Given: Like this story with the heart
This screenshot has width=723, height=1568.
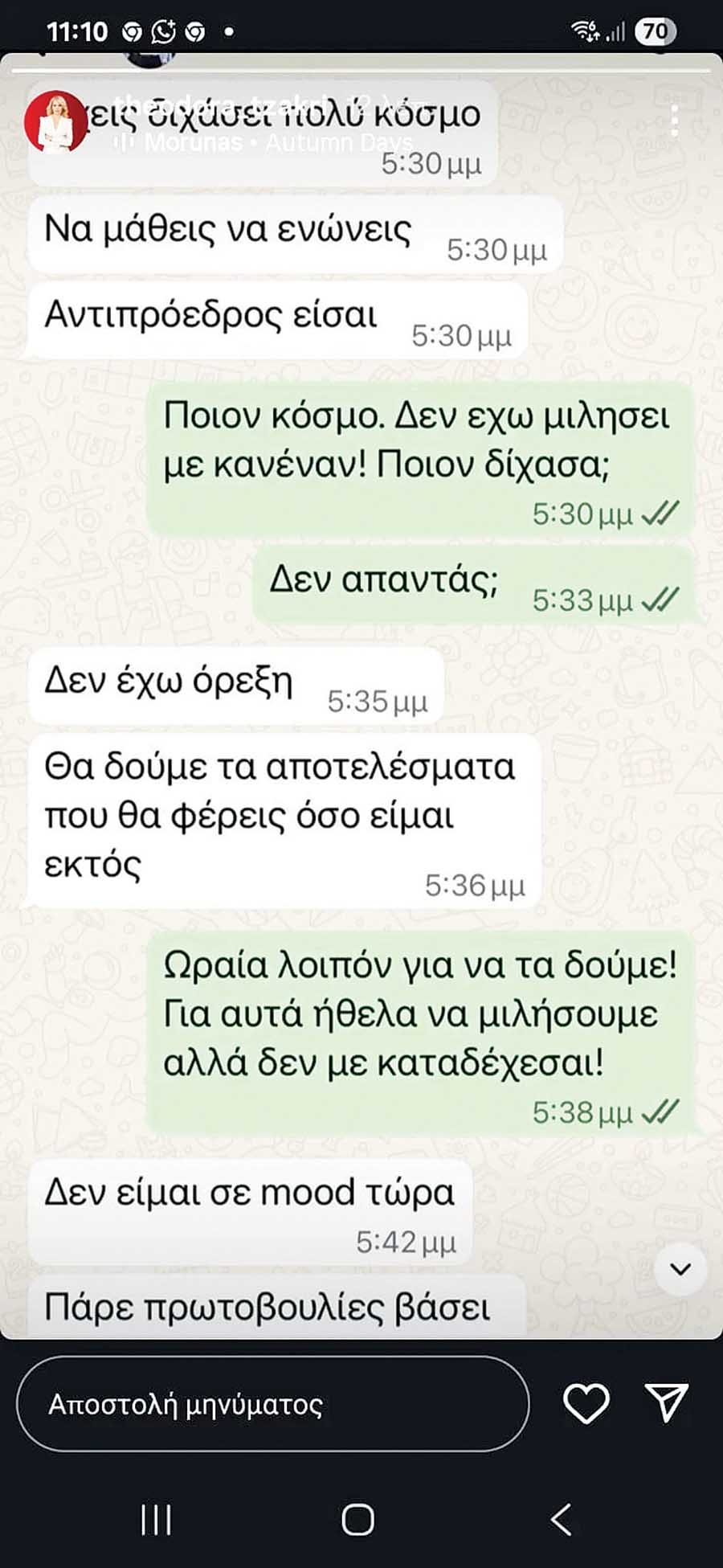Looking at the screenshot, I should point(586,1404).
